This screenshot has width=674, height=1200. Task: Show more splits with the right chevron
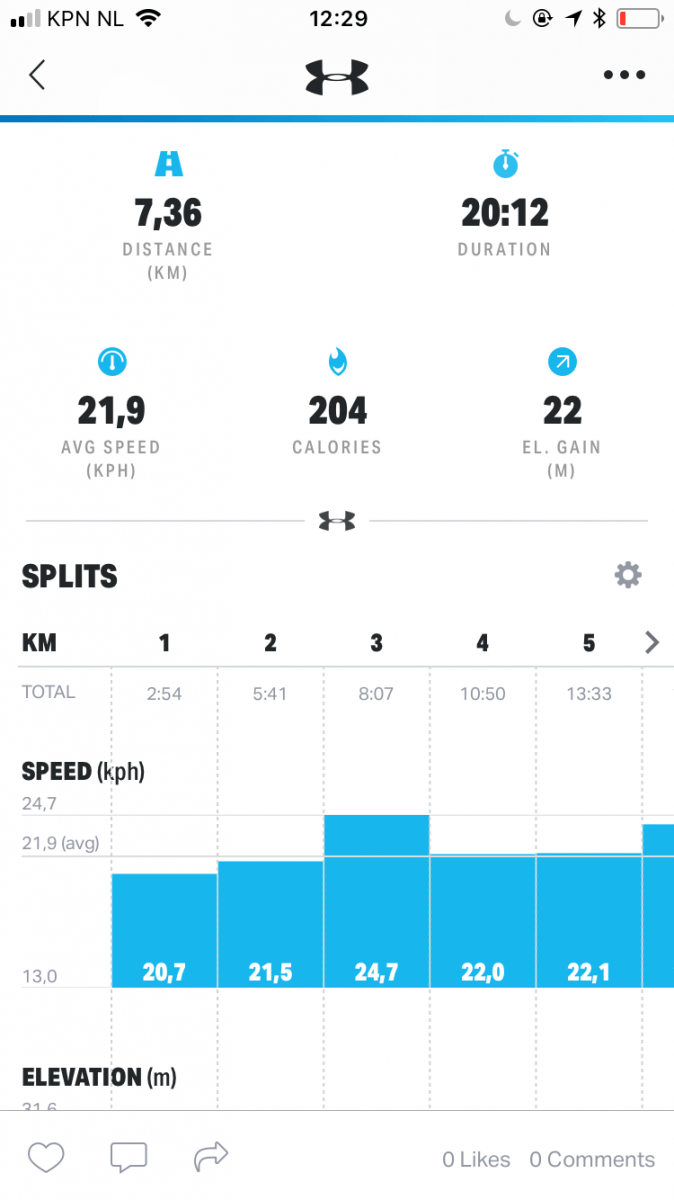652,642
